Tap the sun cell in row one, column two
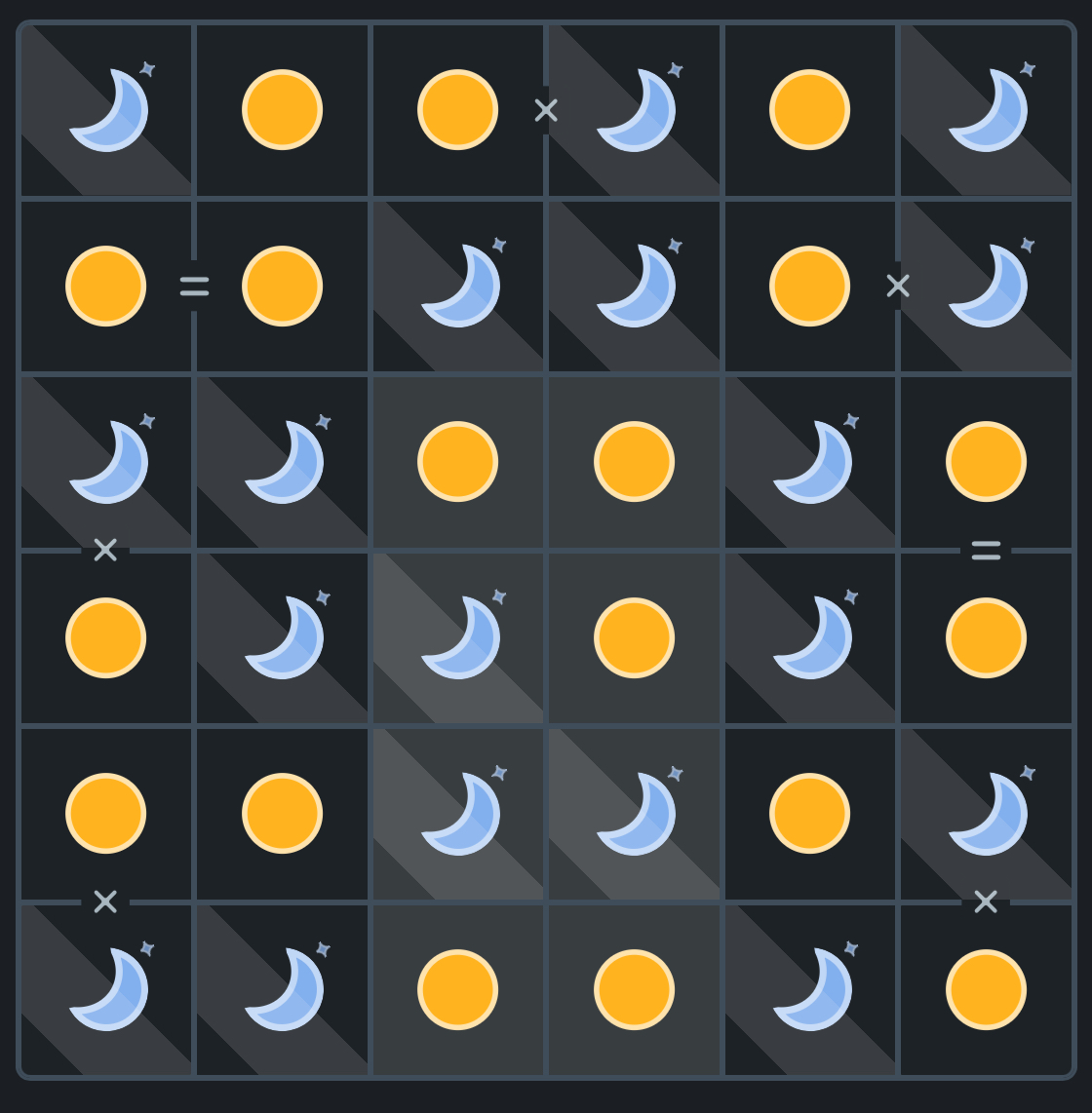The width and height of the screenshot is (1092, 1113). pyautogui.click(x=282, y=110)
